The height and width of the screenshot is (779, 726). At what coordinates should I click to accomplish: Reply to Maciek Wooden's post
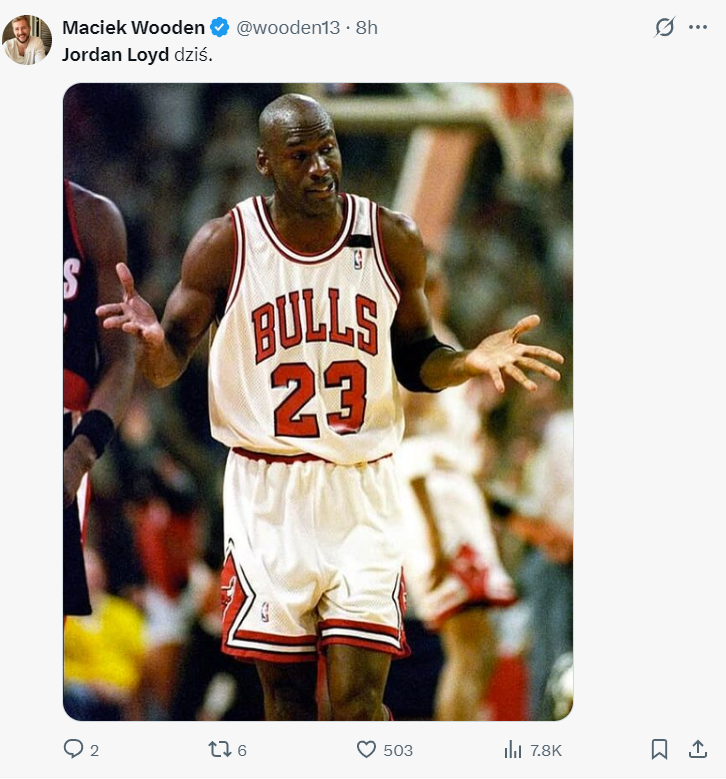(74, 749)
